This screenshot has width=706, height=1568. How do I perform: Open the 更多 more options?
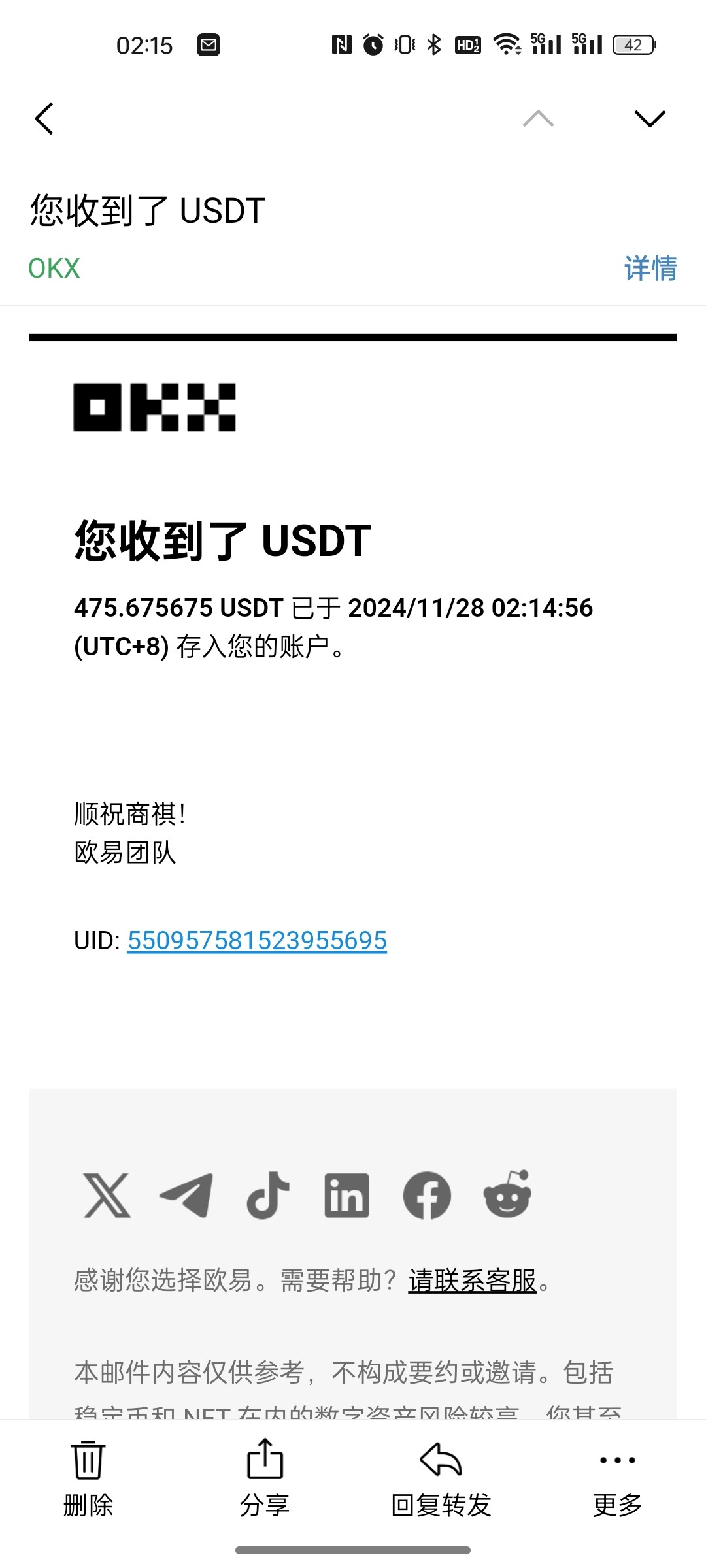(x=617, y=1478)
